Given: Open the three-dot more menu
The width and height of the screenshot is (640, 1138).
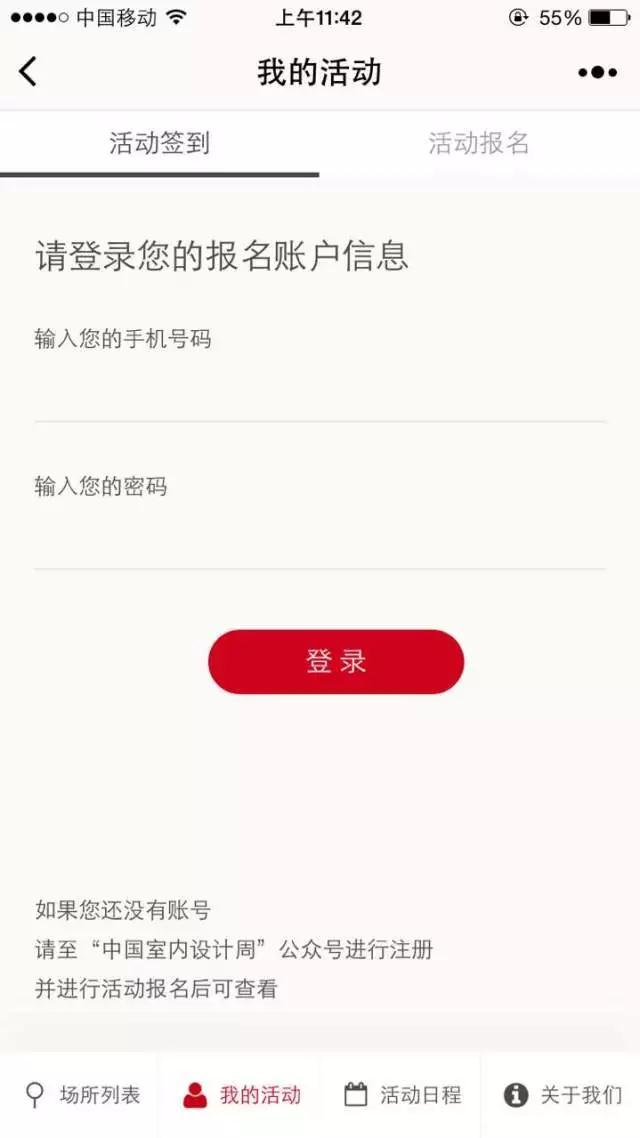Looking at the screenshot, I should click(x=597, y=73).
